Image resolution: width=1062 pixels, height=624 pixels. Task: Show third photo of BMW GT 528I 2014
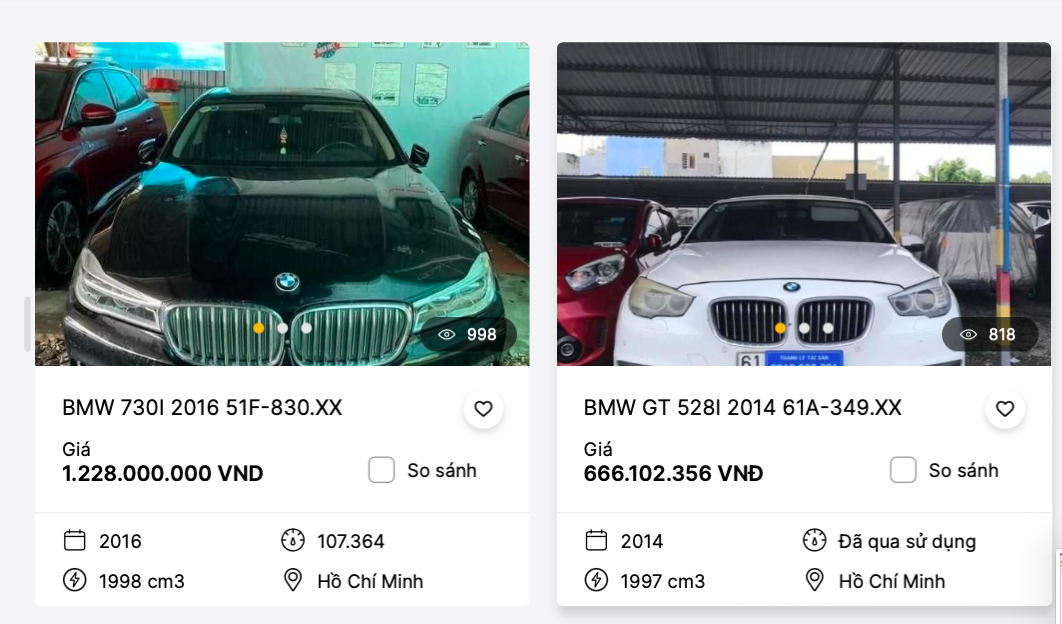(828, 328)
